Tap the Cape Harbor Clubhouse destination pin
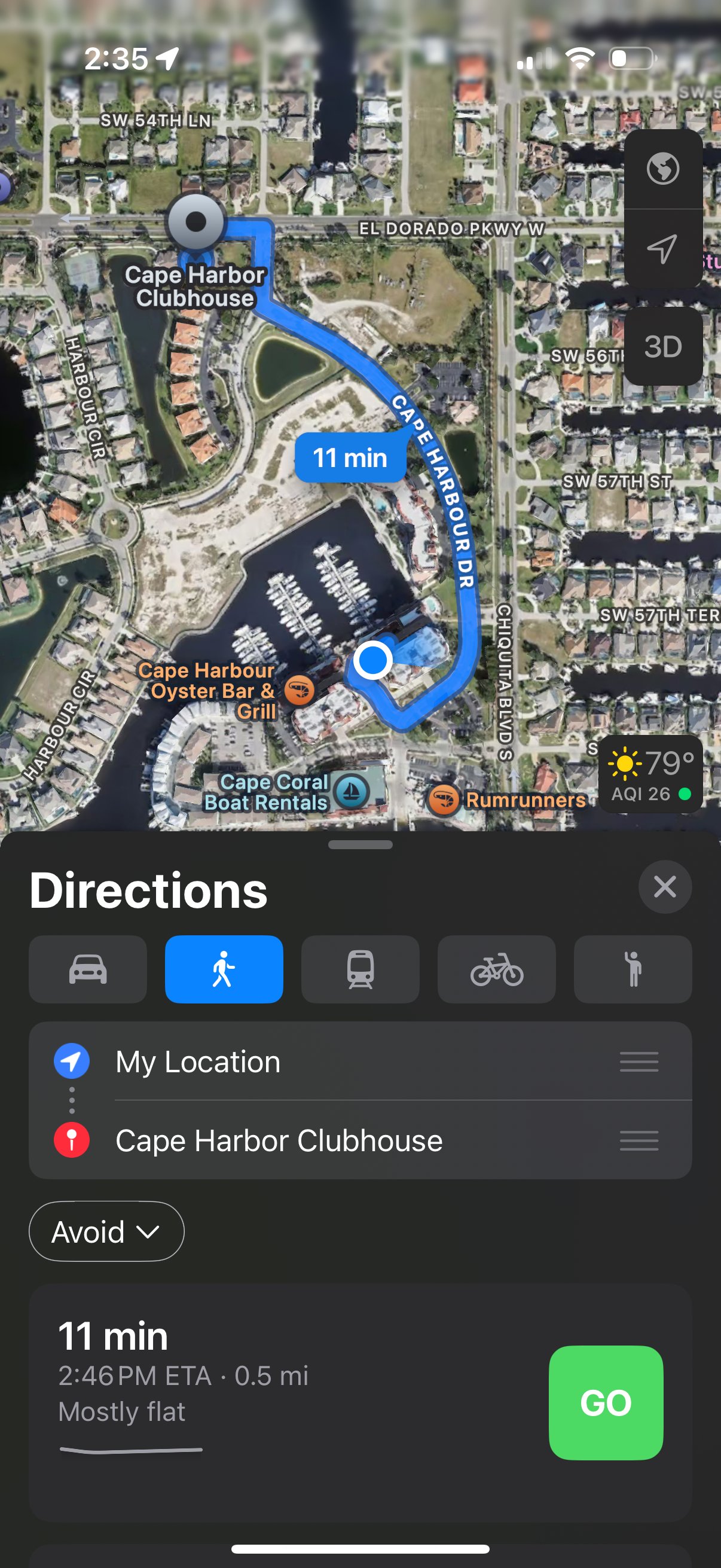 (x=196, y=222)
